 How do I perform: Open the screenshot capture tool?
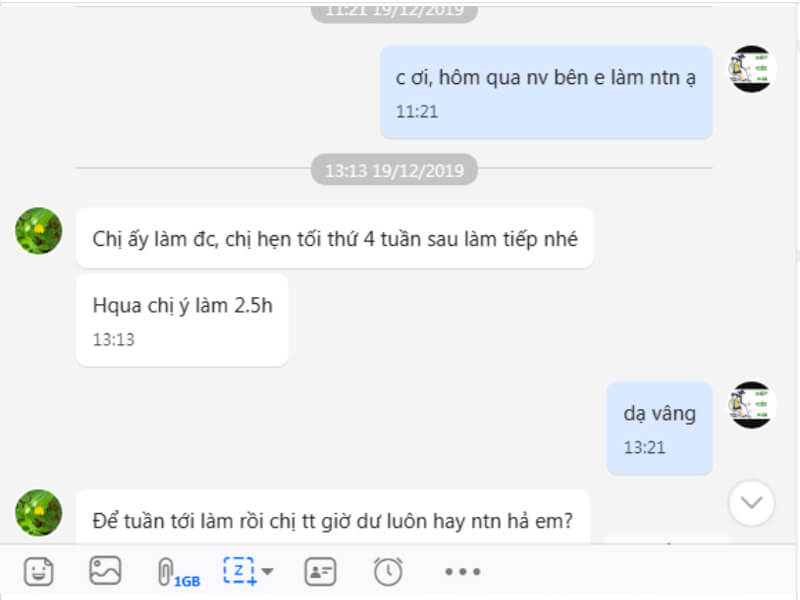point(239,571)
